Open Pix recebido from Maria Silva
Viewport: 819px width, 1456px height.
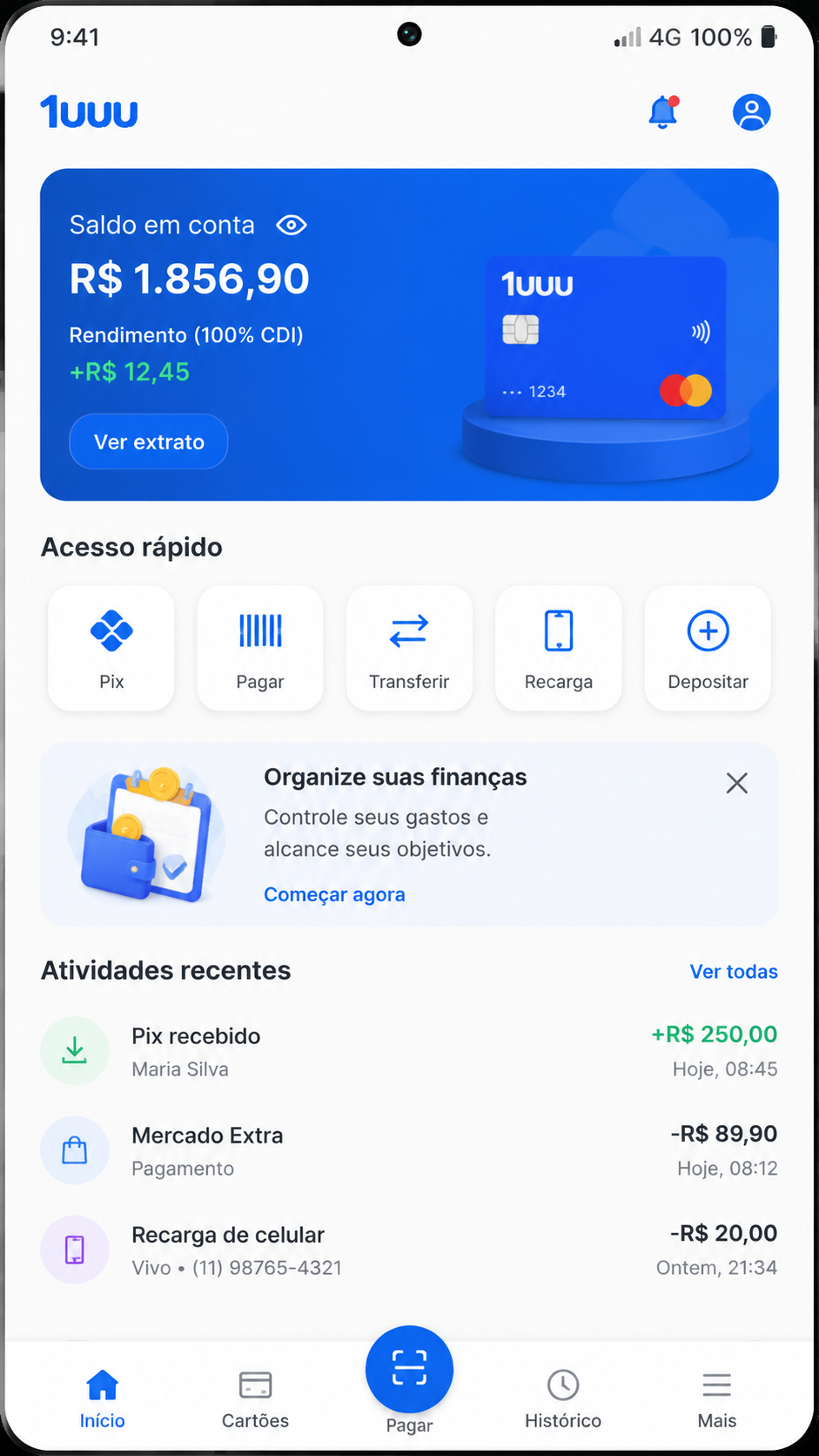(409, 1052)
